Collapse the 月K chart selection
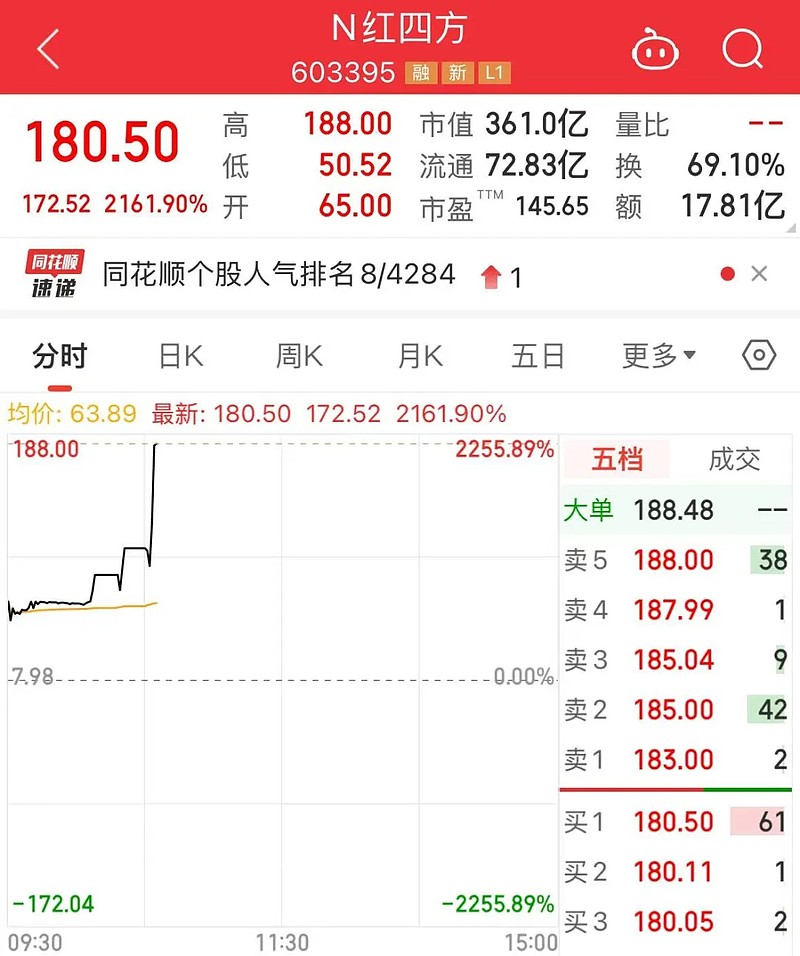Image resolution: width=800 pixels, height=956 pixels. 418,355
